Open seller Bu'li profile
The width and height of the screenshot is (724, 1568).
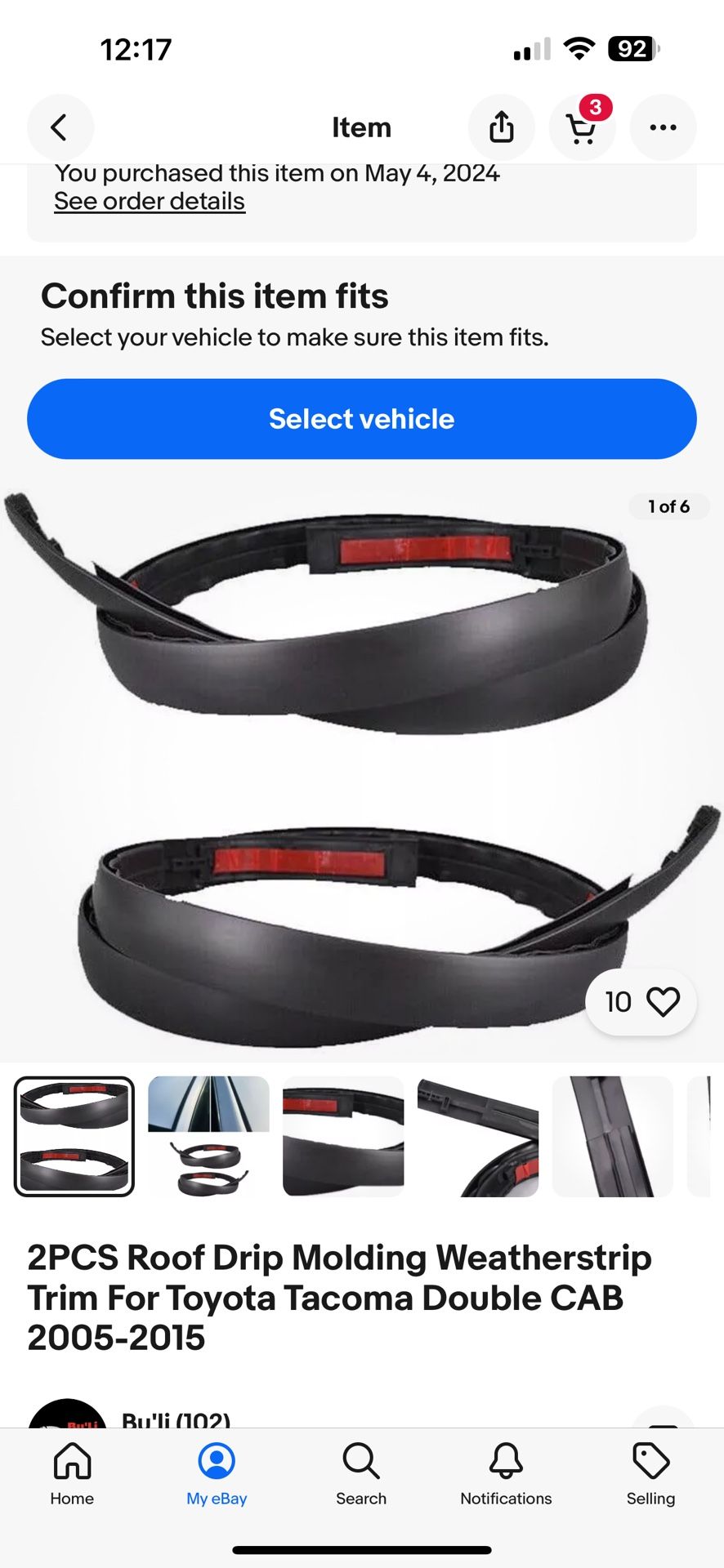coord(175,1418)
